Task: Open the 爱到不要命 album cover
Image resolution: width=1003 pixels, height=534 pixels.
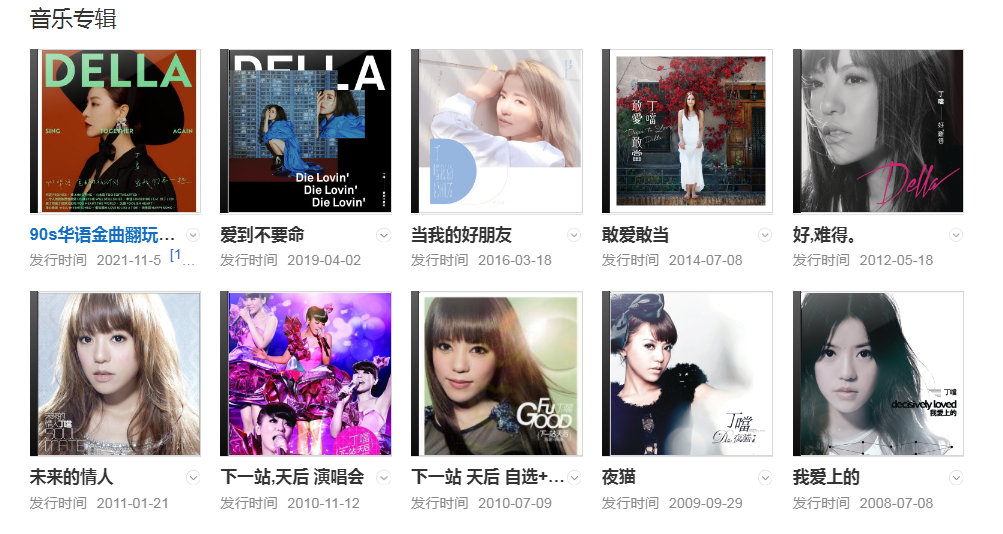Action: coord(307,131)
